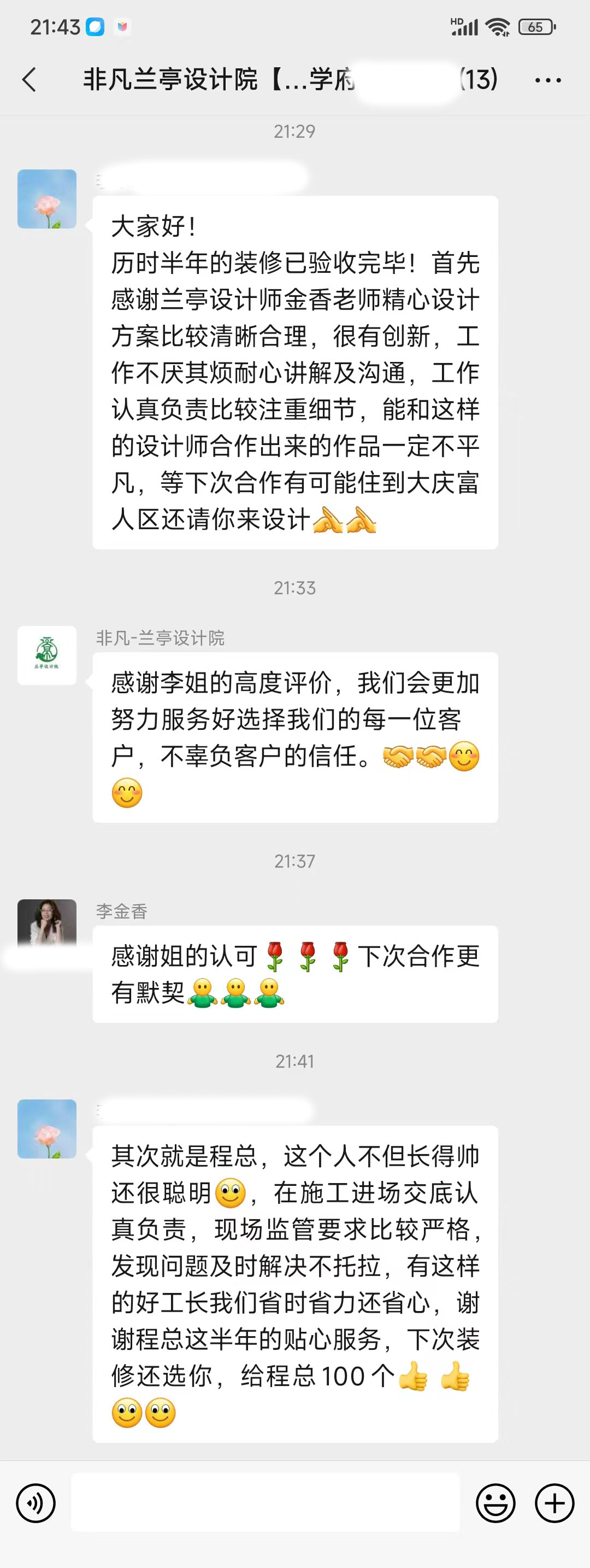Open the emoji sticker panel

click(495, 1503)
